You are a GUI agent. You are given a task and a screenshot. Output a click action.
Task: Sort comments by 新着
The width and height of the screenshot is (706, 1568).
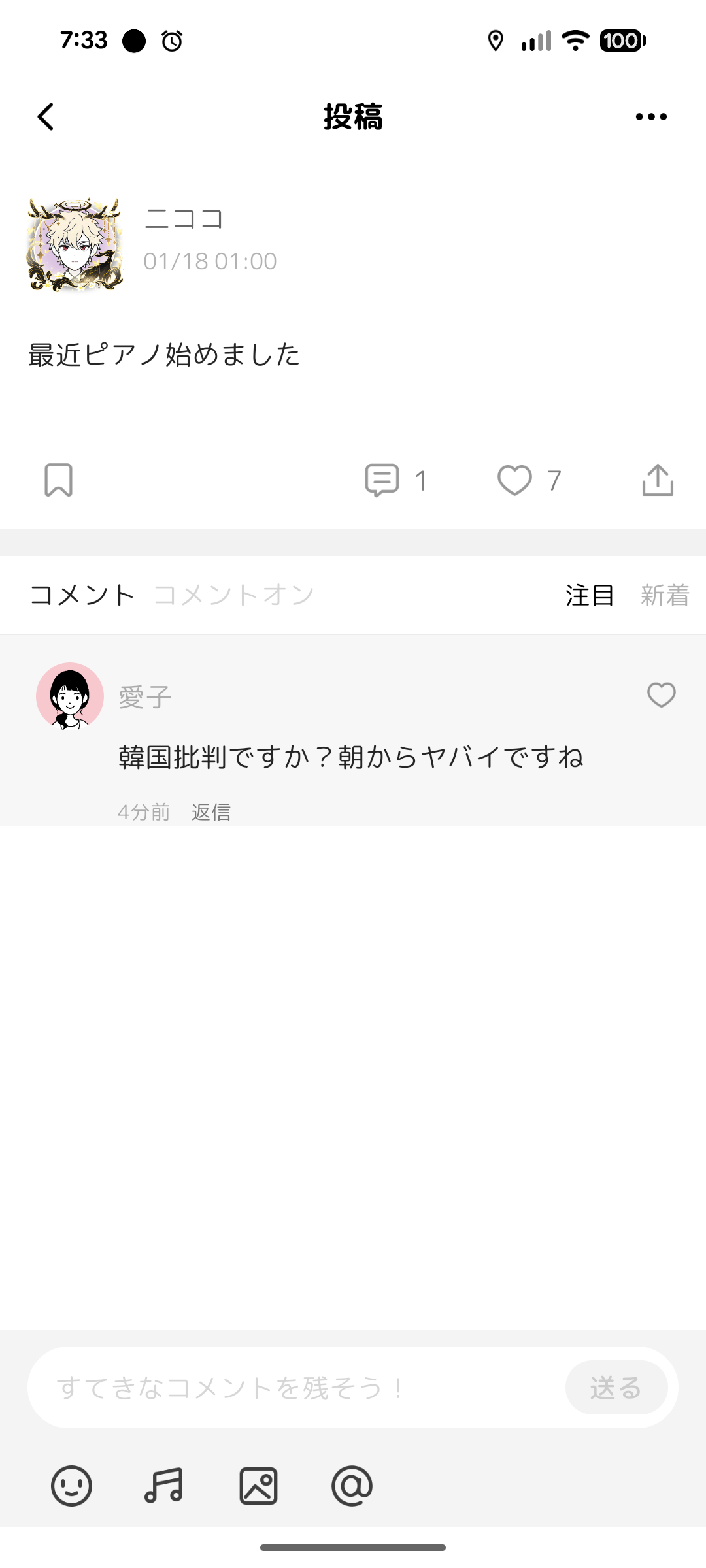click(665, 595)
